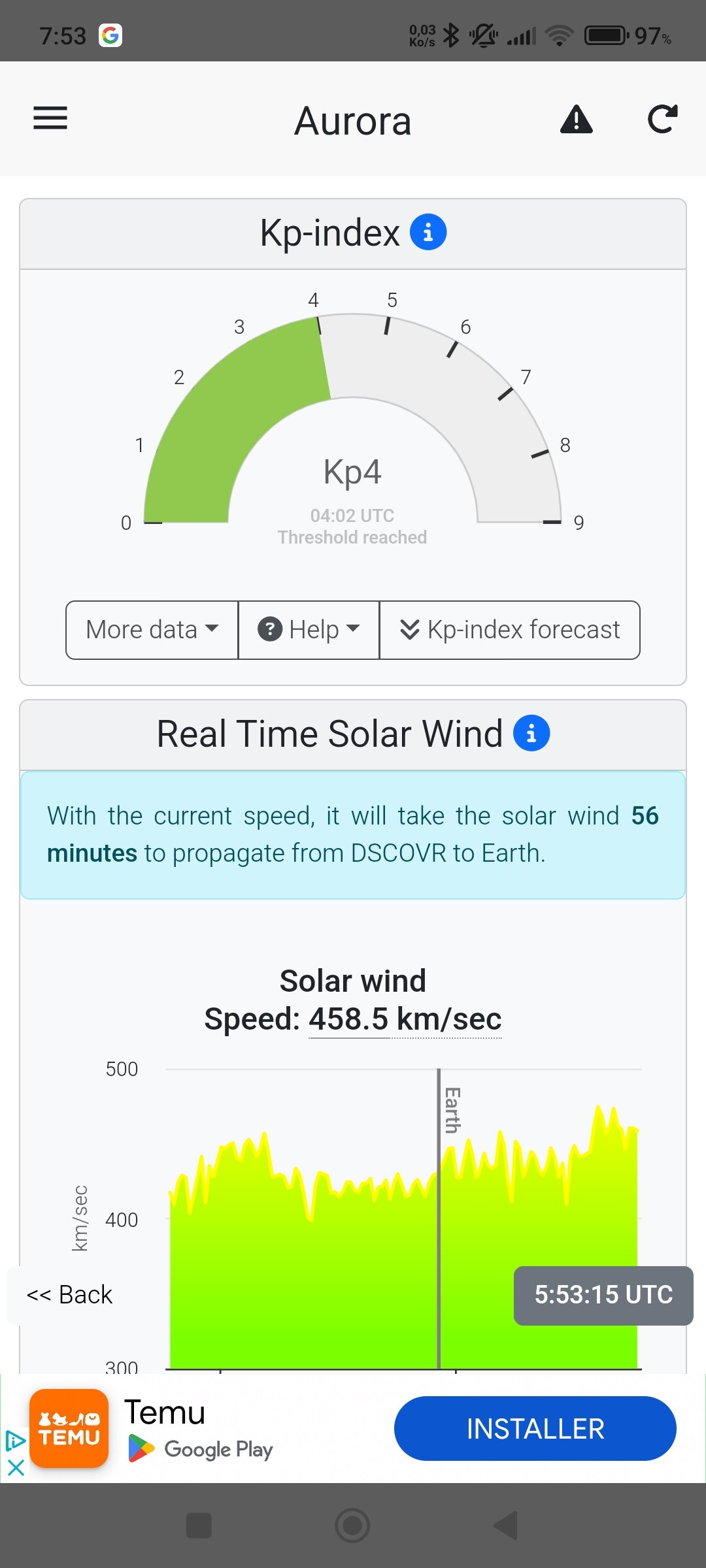Open the warning alerts icon
Viewport: 706px width, 1568px height.
(576, 120)
